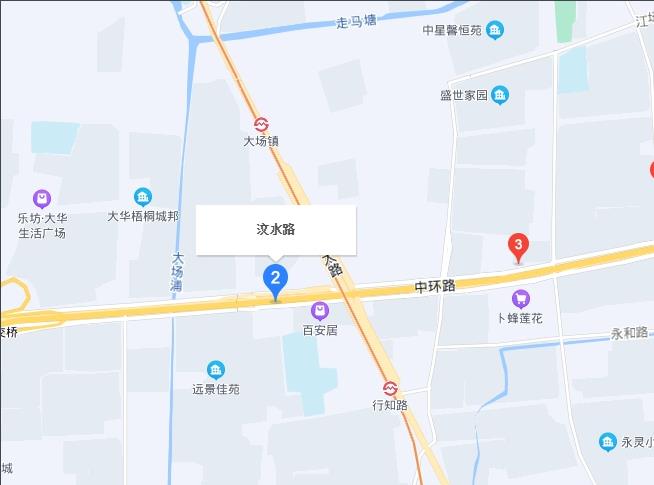
Task: Tap the 大场镇 metro station icon
Action: (262, 124)
